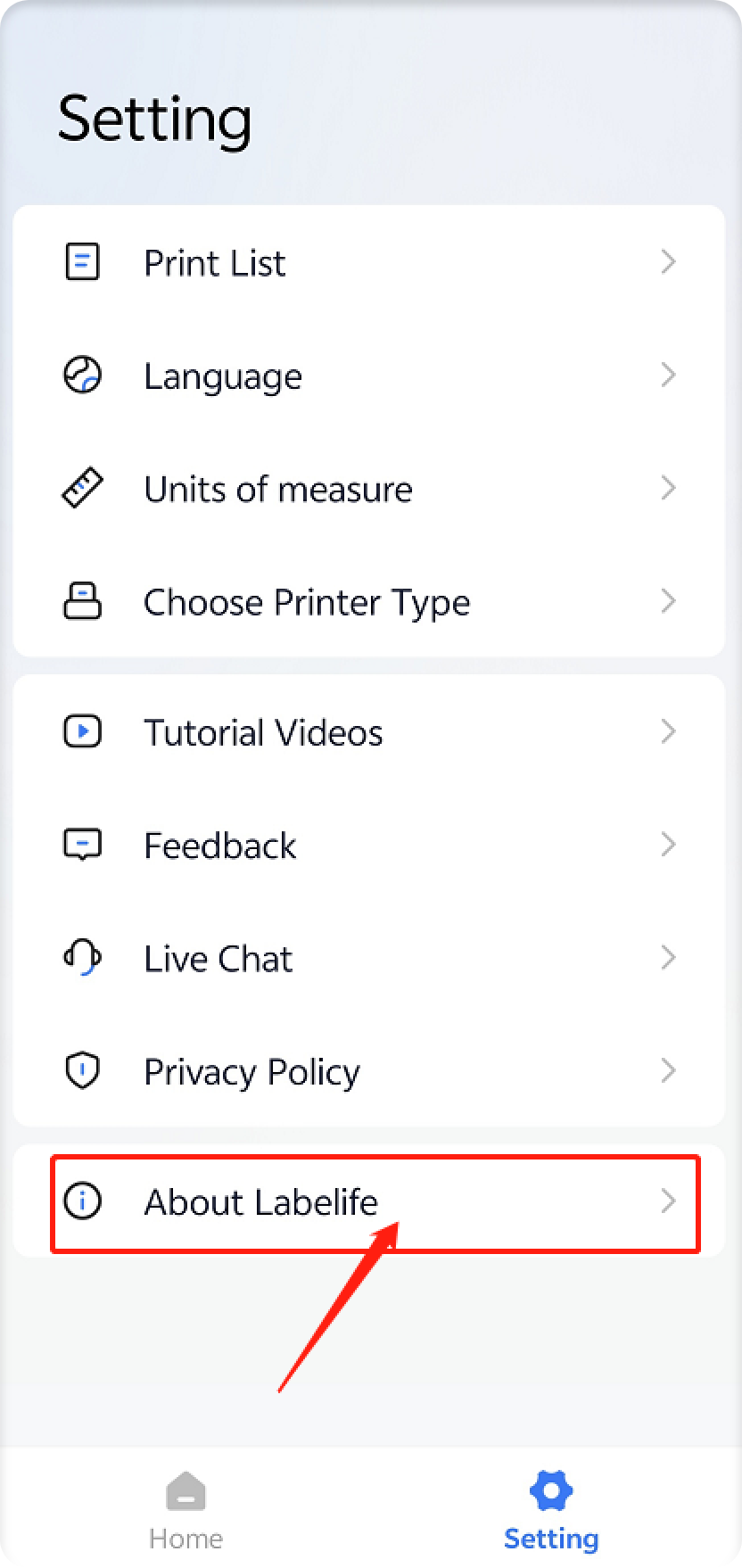Viewport: 742px width, 1568px height.
Task: Select Units of measure
Action: coord(369,489)
